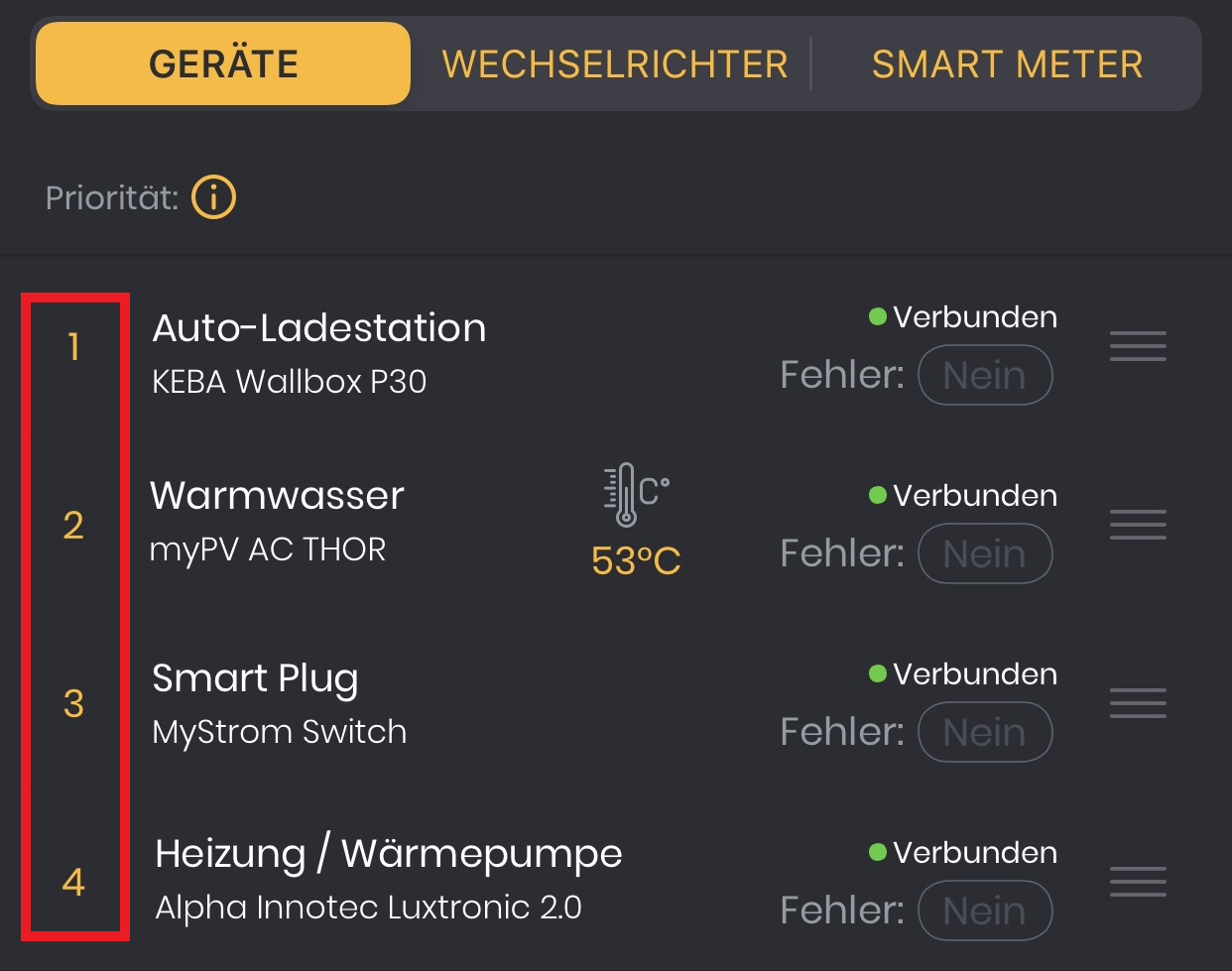The width and height of the screenshot is (1232, 971).
Task: Open Heizung / Wärmepumpe device details
Action: coord(388,878)
